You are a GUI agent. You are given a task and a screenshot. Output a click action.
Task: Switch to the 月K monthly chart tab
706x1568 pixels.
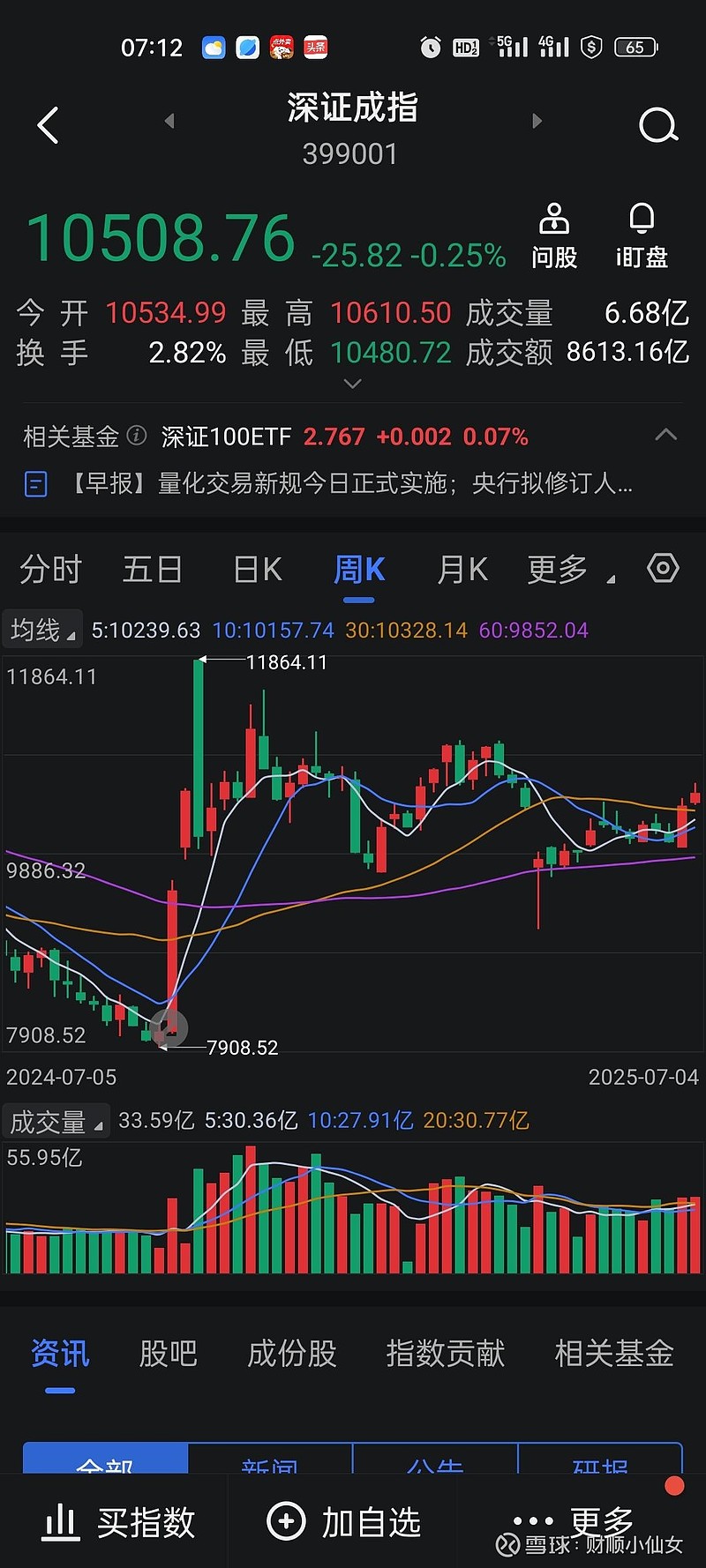[462, 570]
